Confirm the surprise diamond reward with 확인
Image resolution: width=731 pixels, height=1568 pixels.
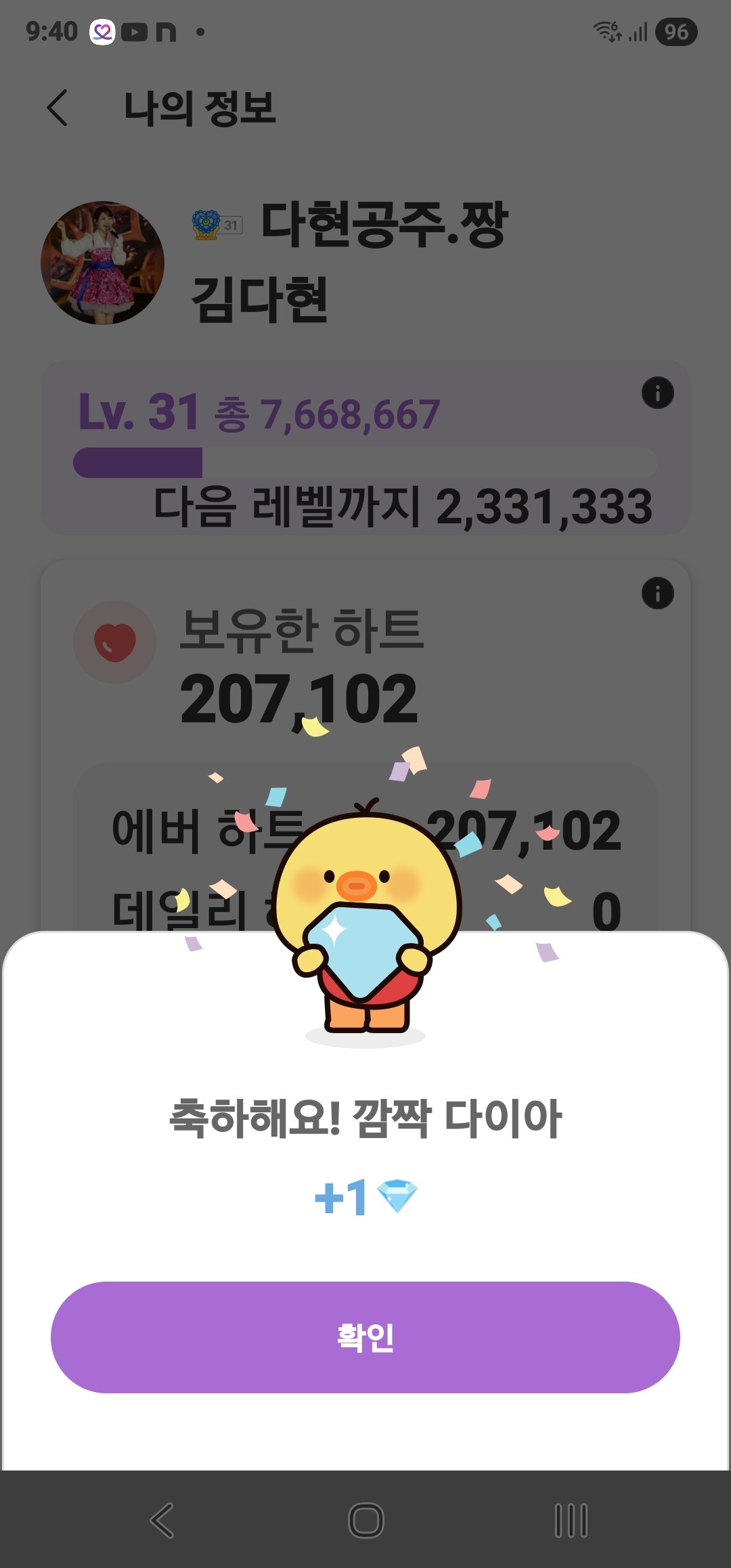tap(365, 1337)
